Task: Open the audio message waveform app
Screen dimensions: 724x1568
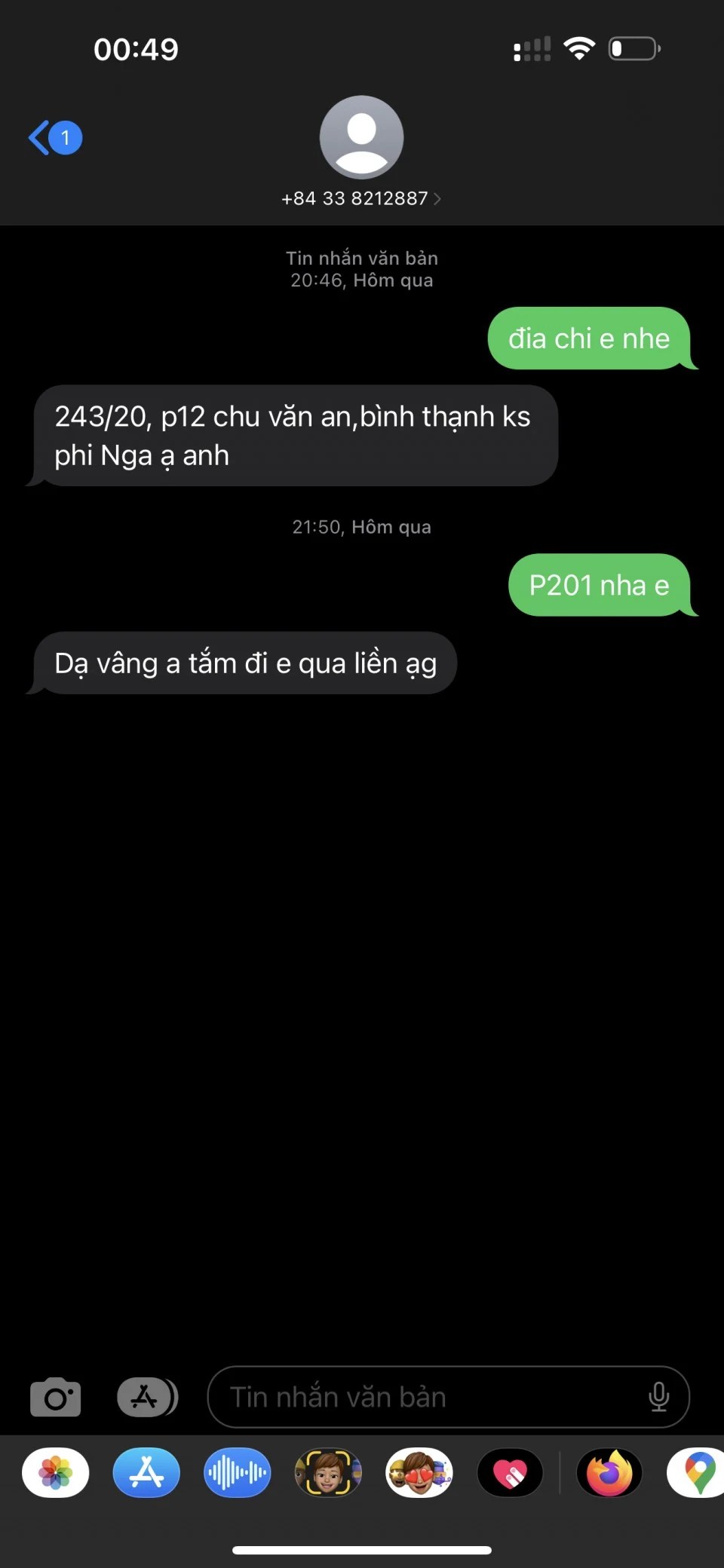Action: [x=237, y=1472]
